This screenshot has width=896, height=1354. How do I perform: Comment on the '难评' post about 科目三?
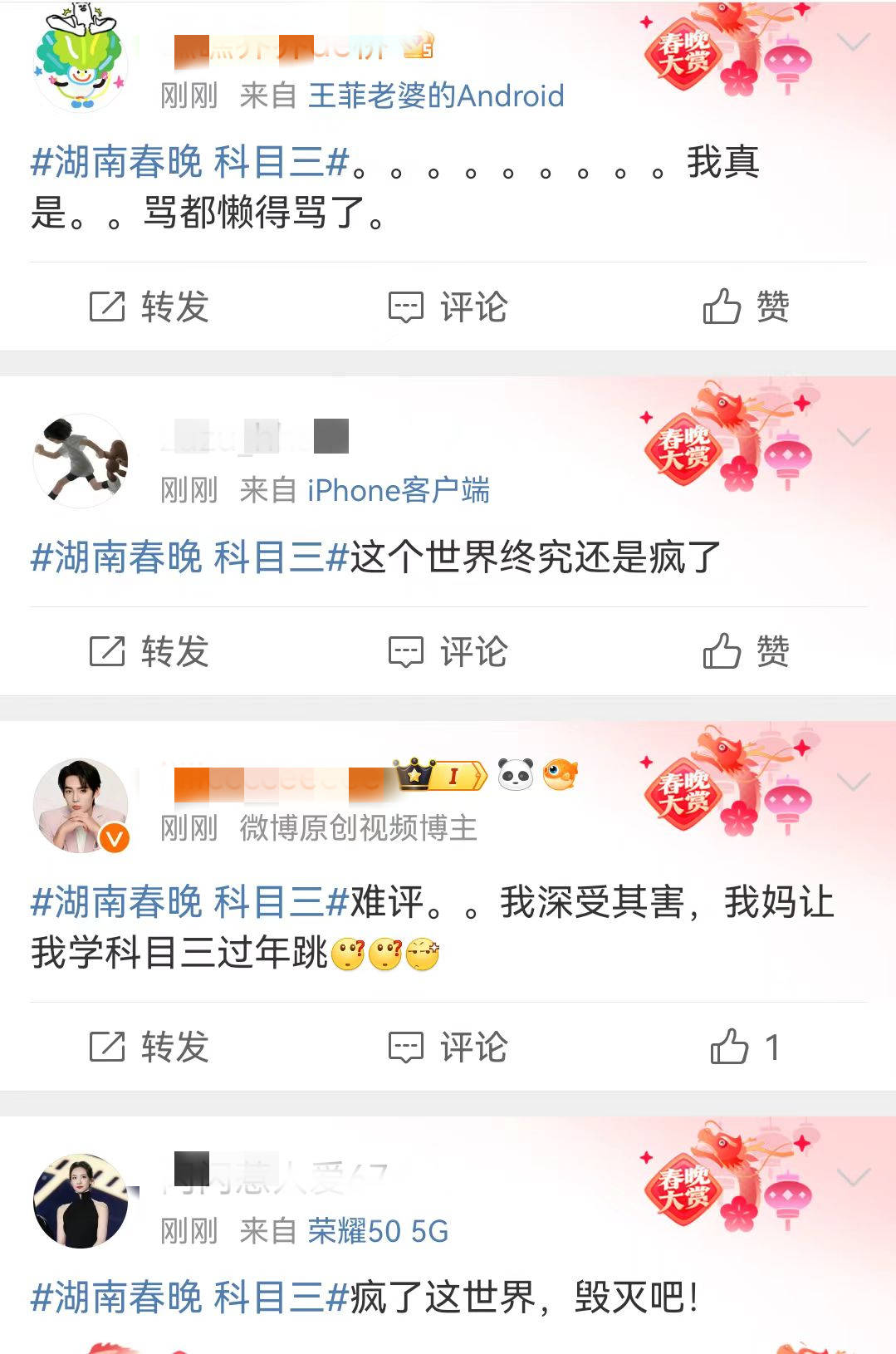pyautogui.click(x=448, y=1047)
